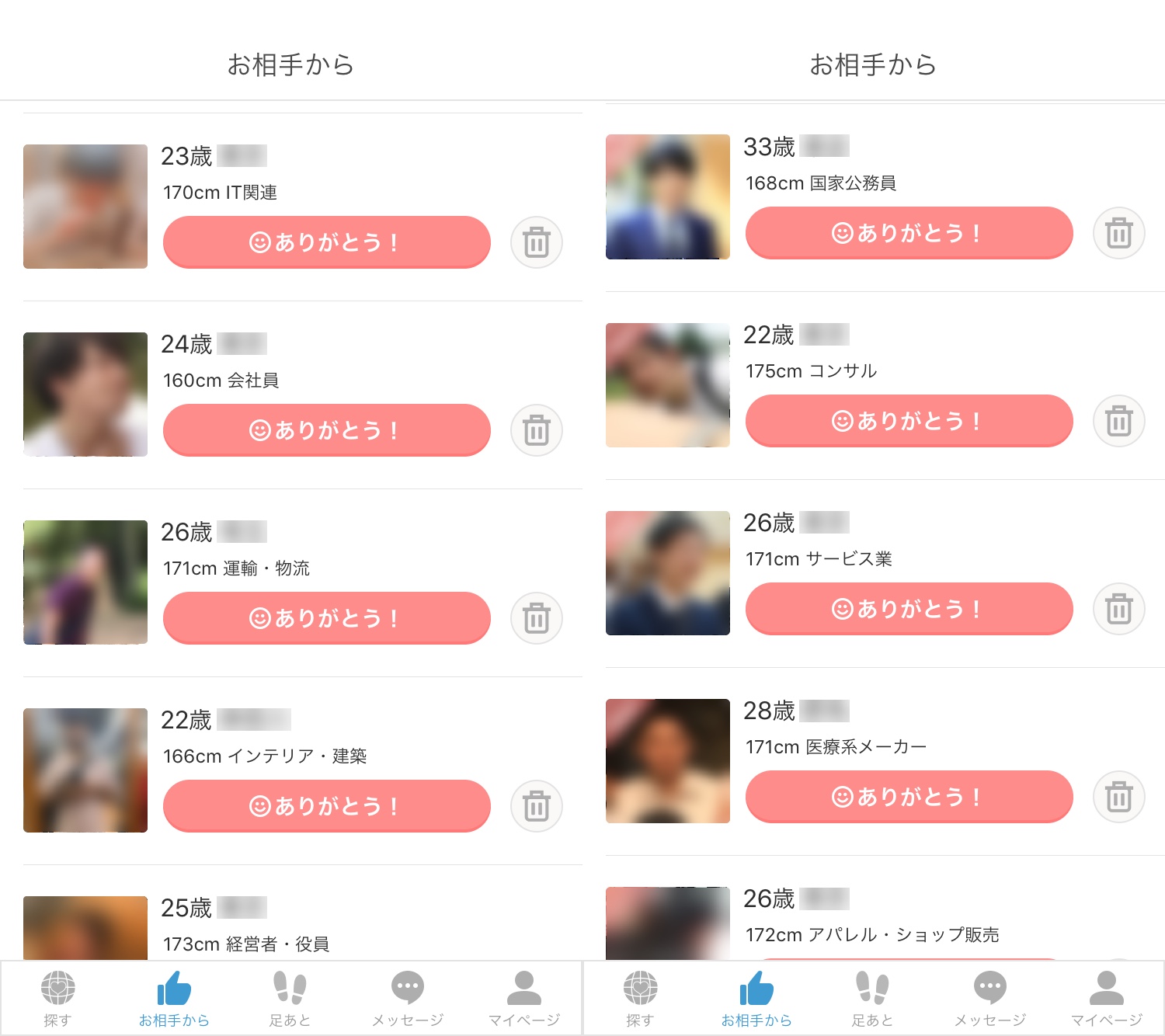Viewport: 1165px width, 1036px height.
Task: Send ありがとう to 33歳 国家公務員 user
Action: pyautogui.click(x=909, y=233)
